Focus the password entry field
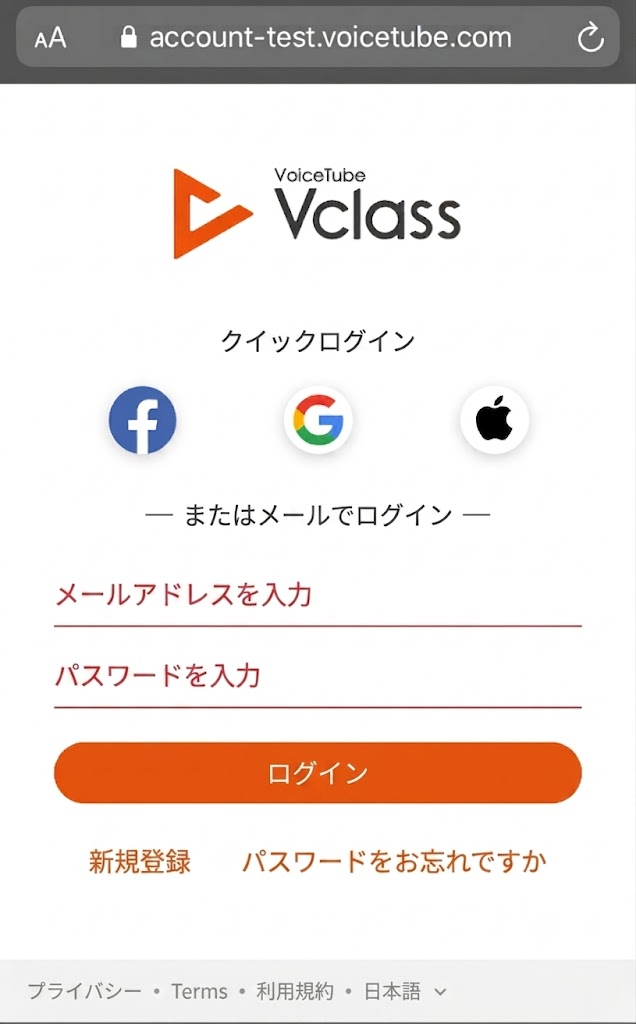This screenshot has width=636, height=1024. (317, 678)
